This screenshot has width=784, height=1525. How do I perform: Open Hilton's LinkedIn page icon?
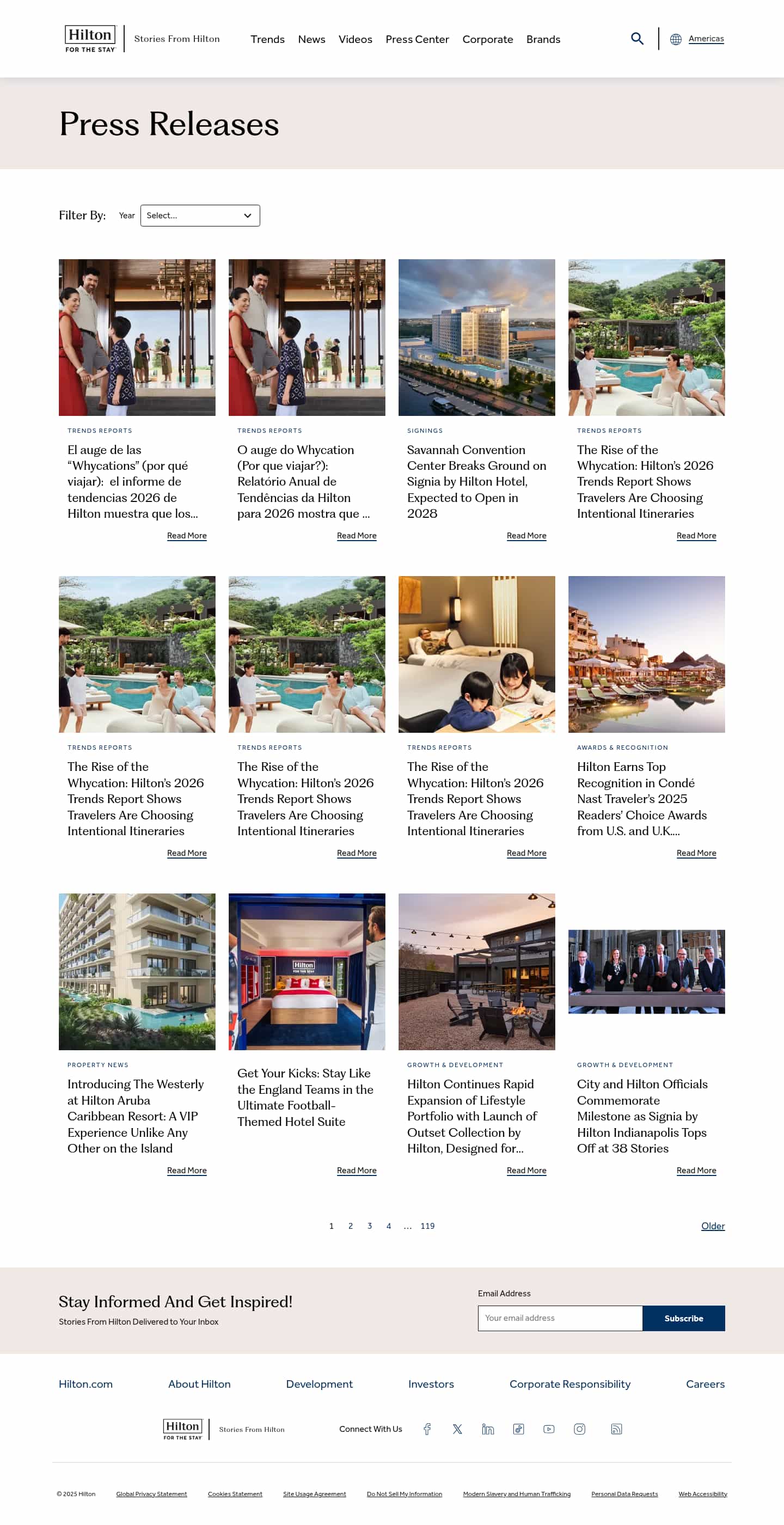(x=487, y=1429)
